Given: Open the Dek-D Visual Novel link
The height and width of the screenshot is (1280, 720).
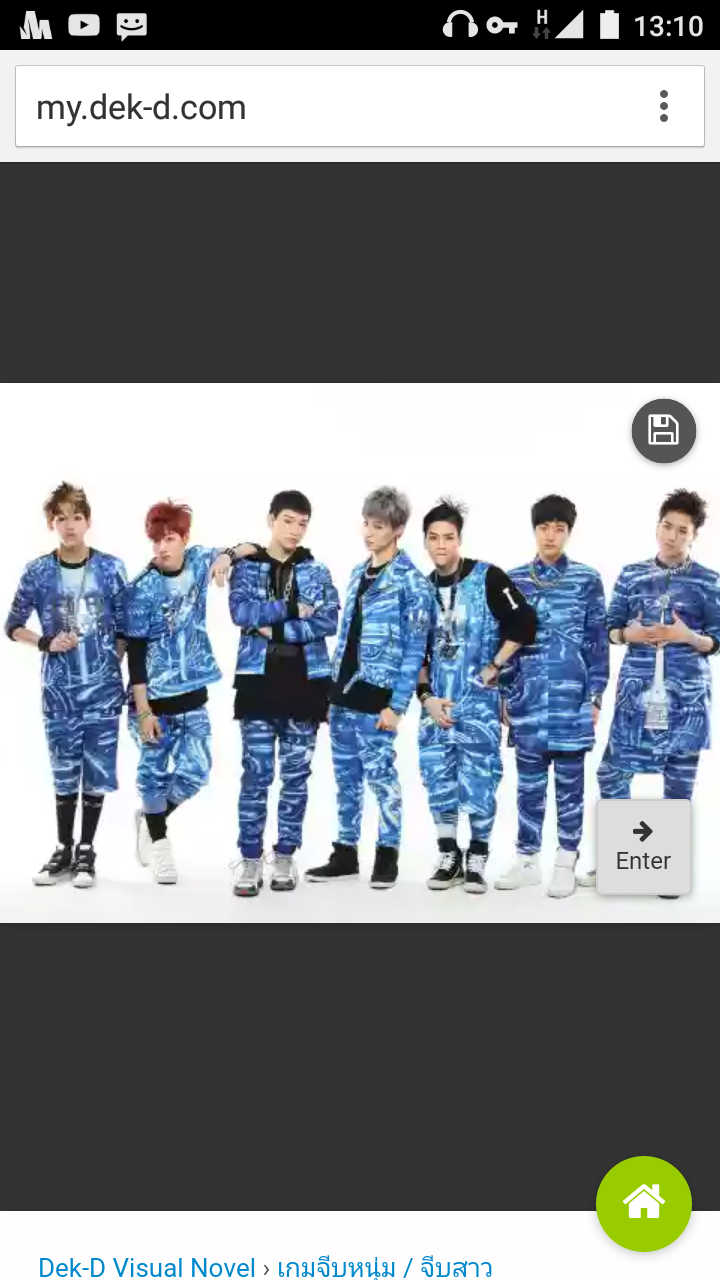Looking at the screenshot, I should coord(147,1267).
